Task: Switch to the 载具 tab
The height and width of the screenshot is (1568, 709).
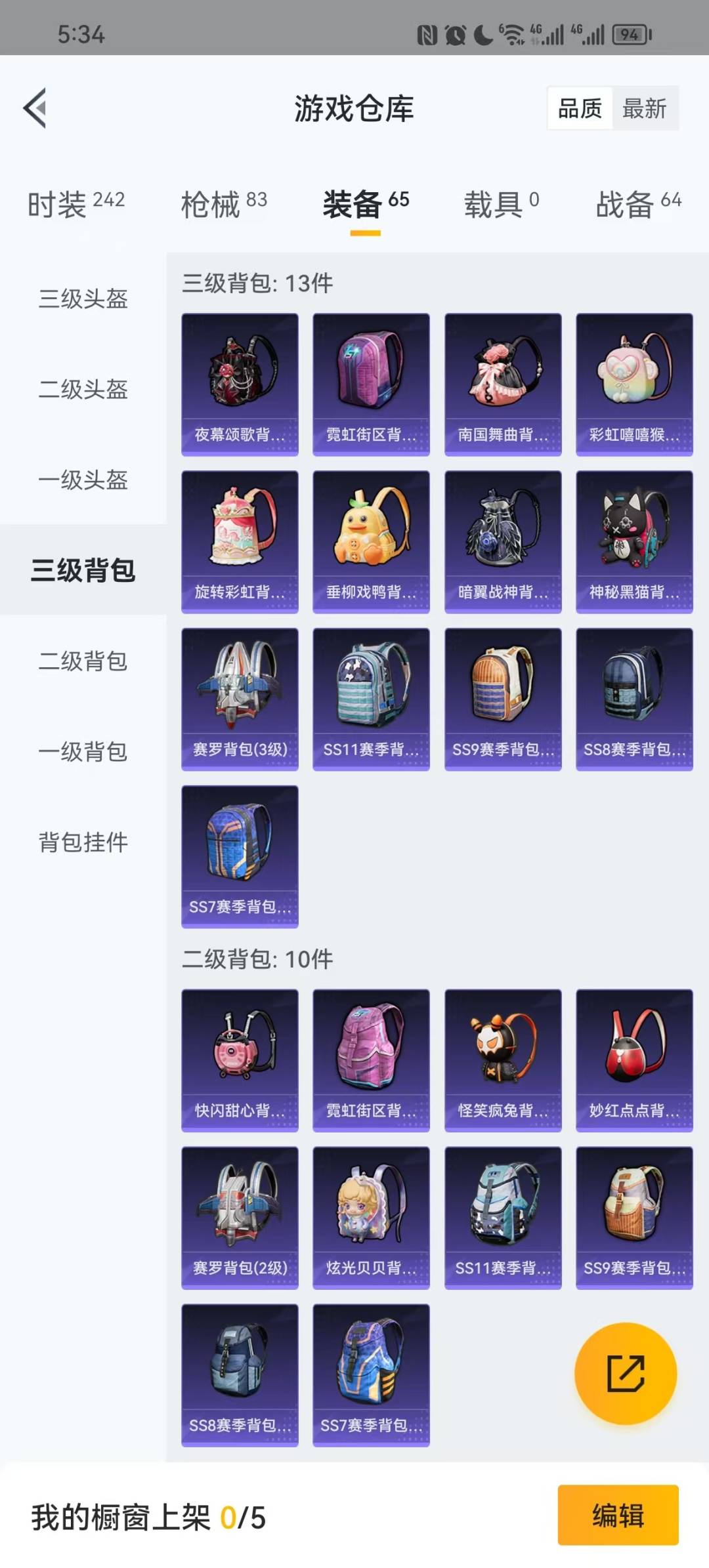Action: click(x=502, y=204)
